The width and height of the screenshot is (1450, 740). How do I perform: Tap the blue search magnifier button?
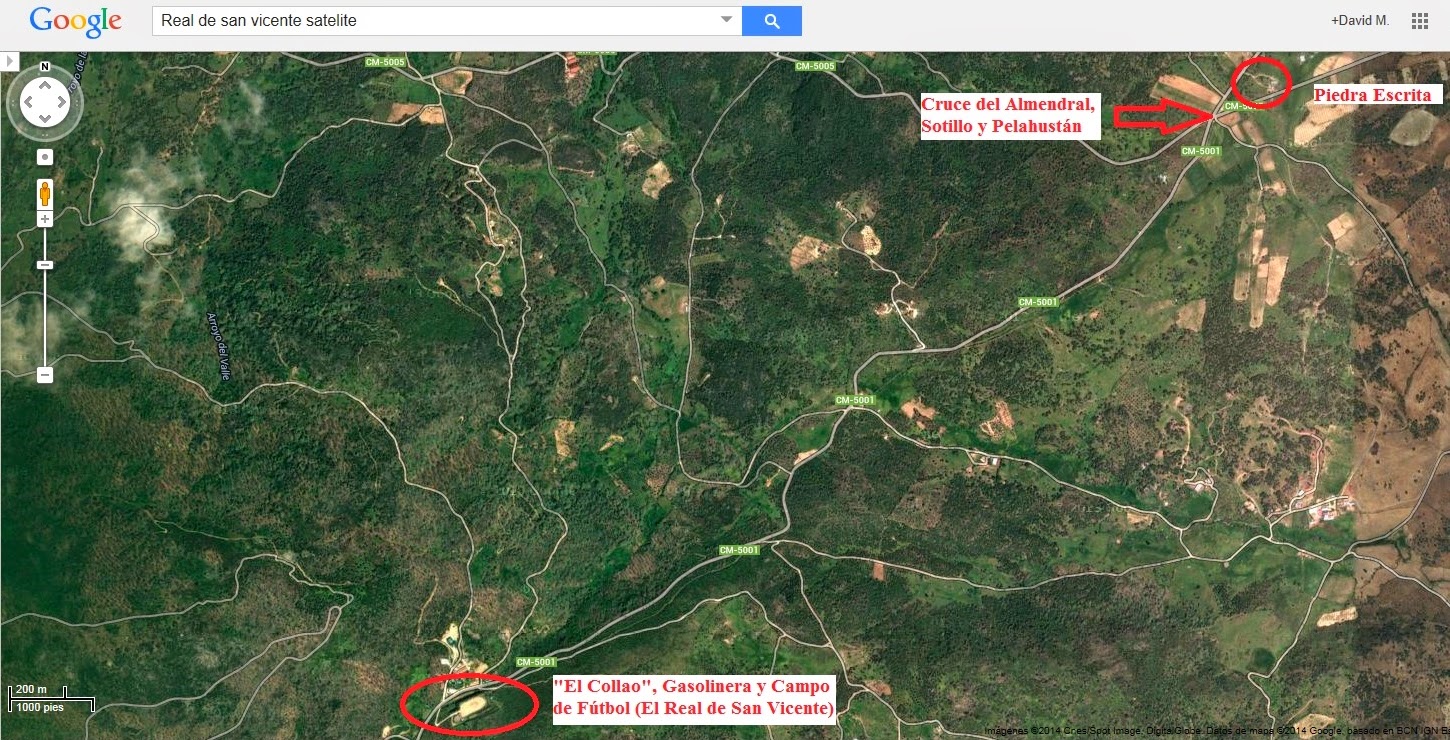[x=771, y=20]
